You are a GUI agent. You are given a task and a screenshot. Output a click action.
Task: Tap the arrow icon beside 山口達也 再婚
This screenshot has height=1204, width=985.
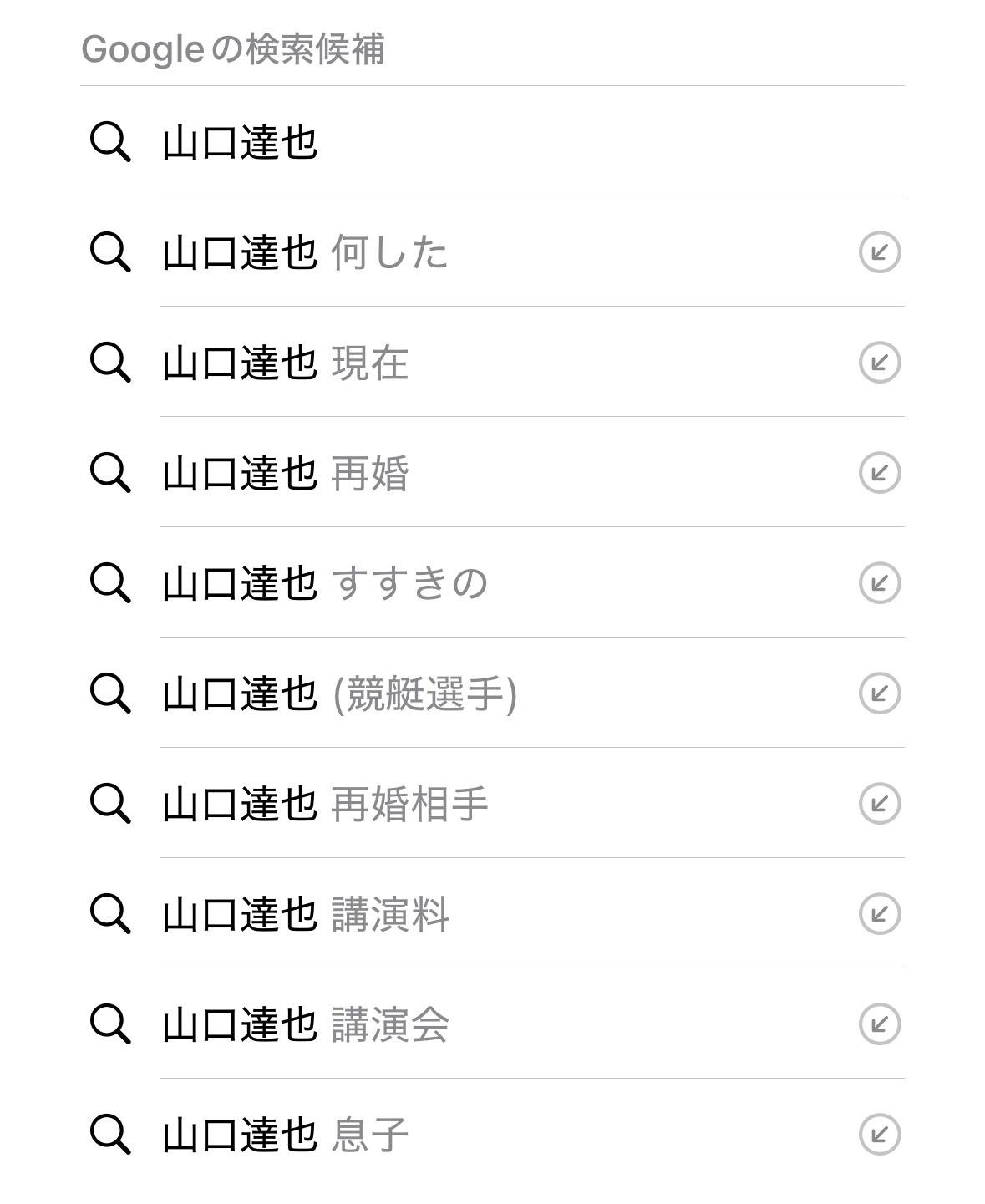879,473
